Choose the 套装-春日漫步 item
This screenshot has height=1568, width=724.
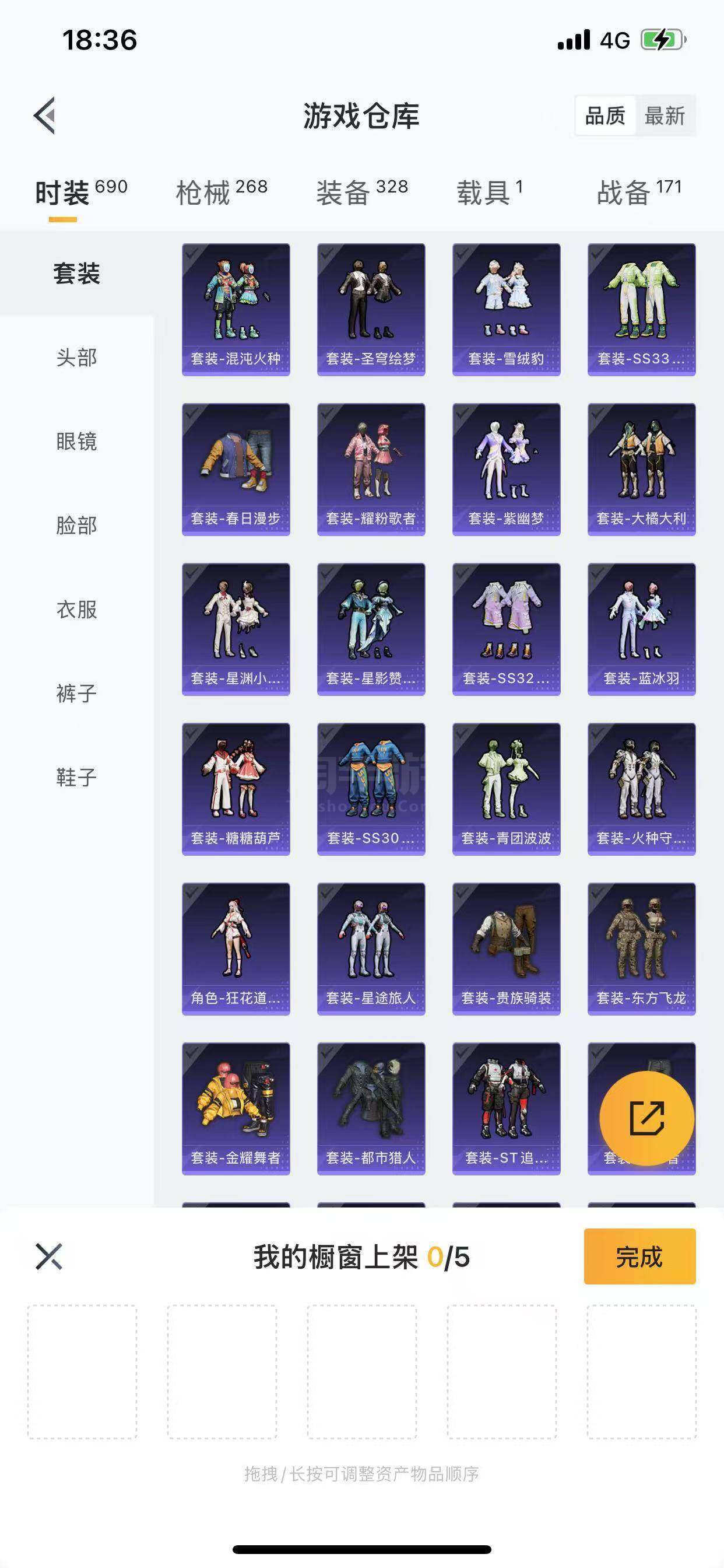pyautogui.click(x=236, y=470)
